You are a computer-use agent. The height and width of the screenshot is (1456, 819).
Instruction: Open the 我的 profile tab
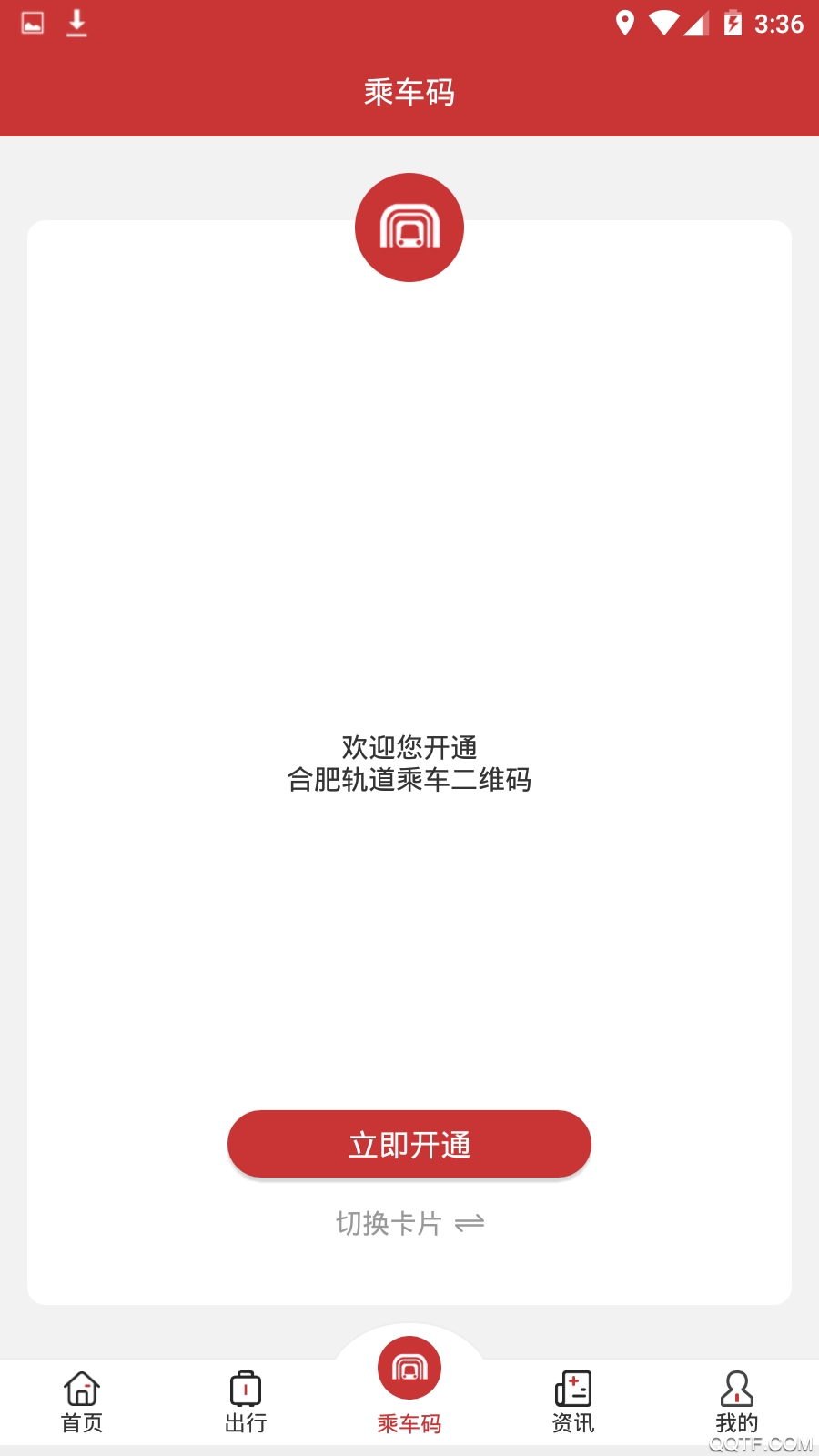[x=736, y=1401]
